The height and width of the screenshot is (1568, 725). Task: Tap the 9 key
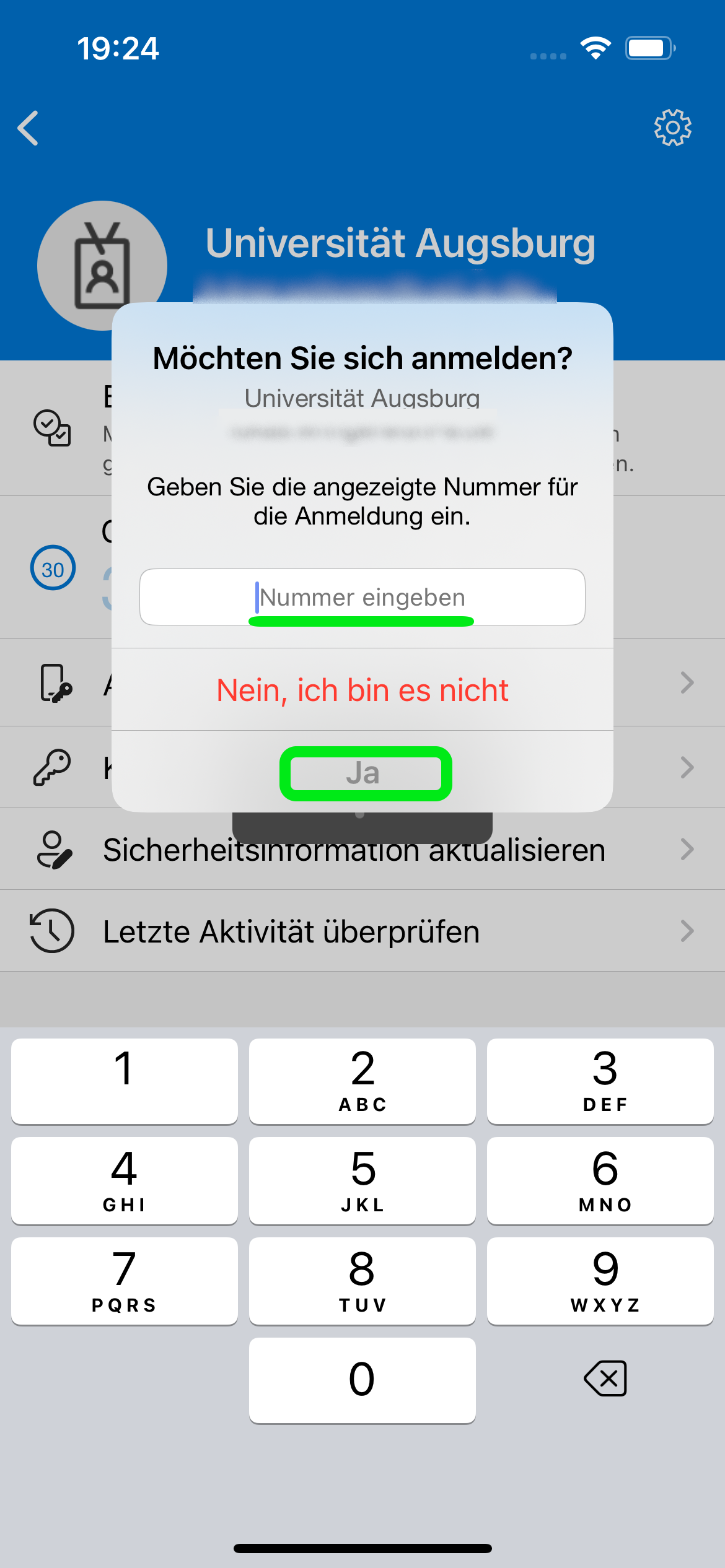click(x=600, y=1280)
